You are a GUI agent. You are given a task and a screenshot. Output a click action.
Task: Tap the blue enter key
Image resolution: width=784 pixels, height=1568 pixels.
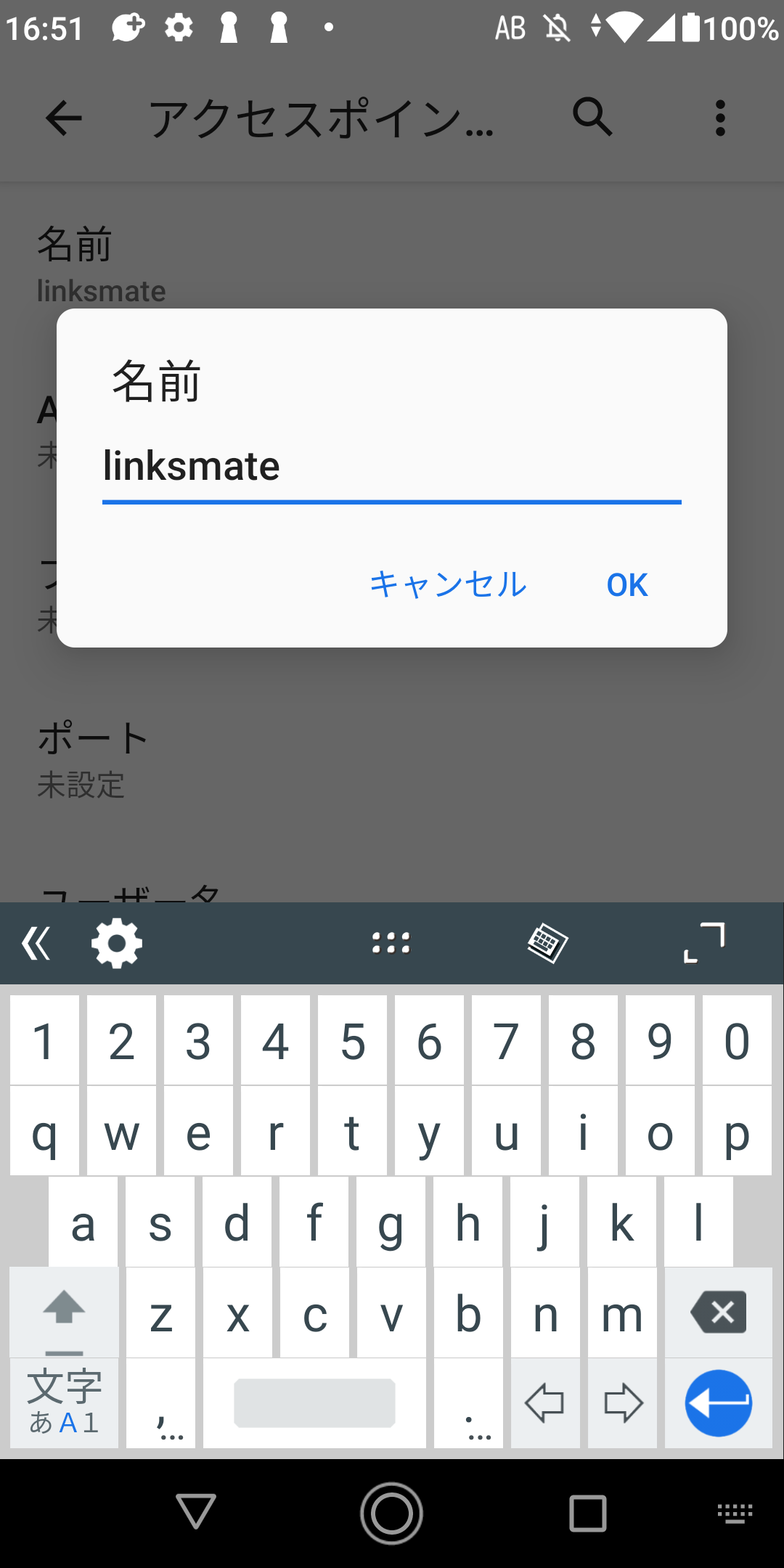click(716, 1403)
